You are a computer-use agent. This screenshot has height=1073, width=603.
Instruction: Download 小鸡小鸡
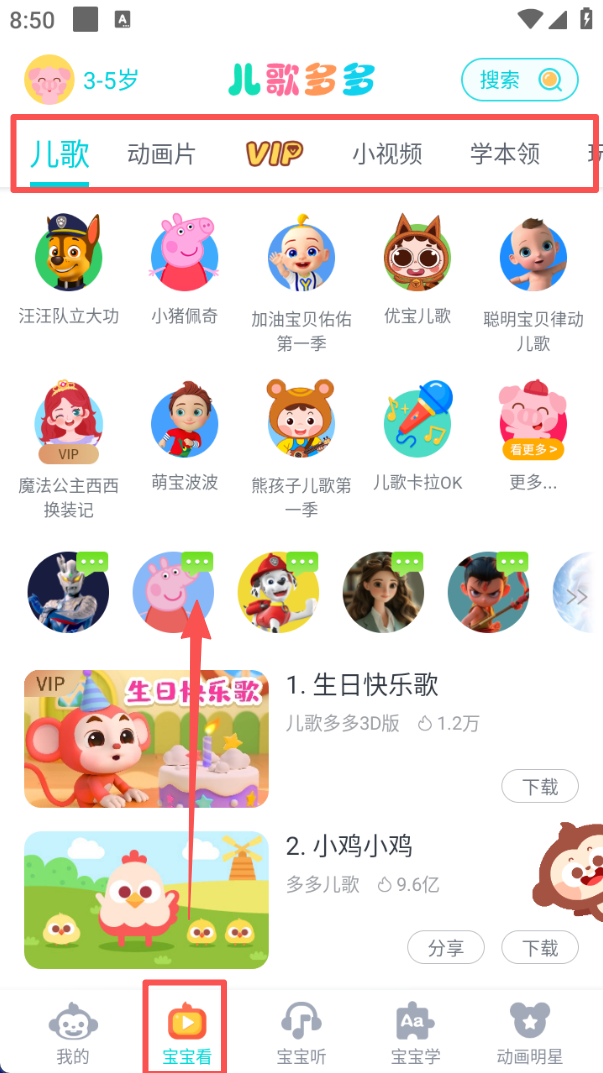click(x=540, y=947)
